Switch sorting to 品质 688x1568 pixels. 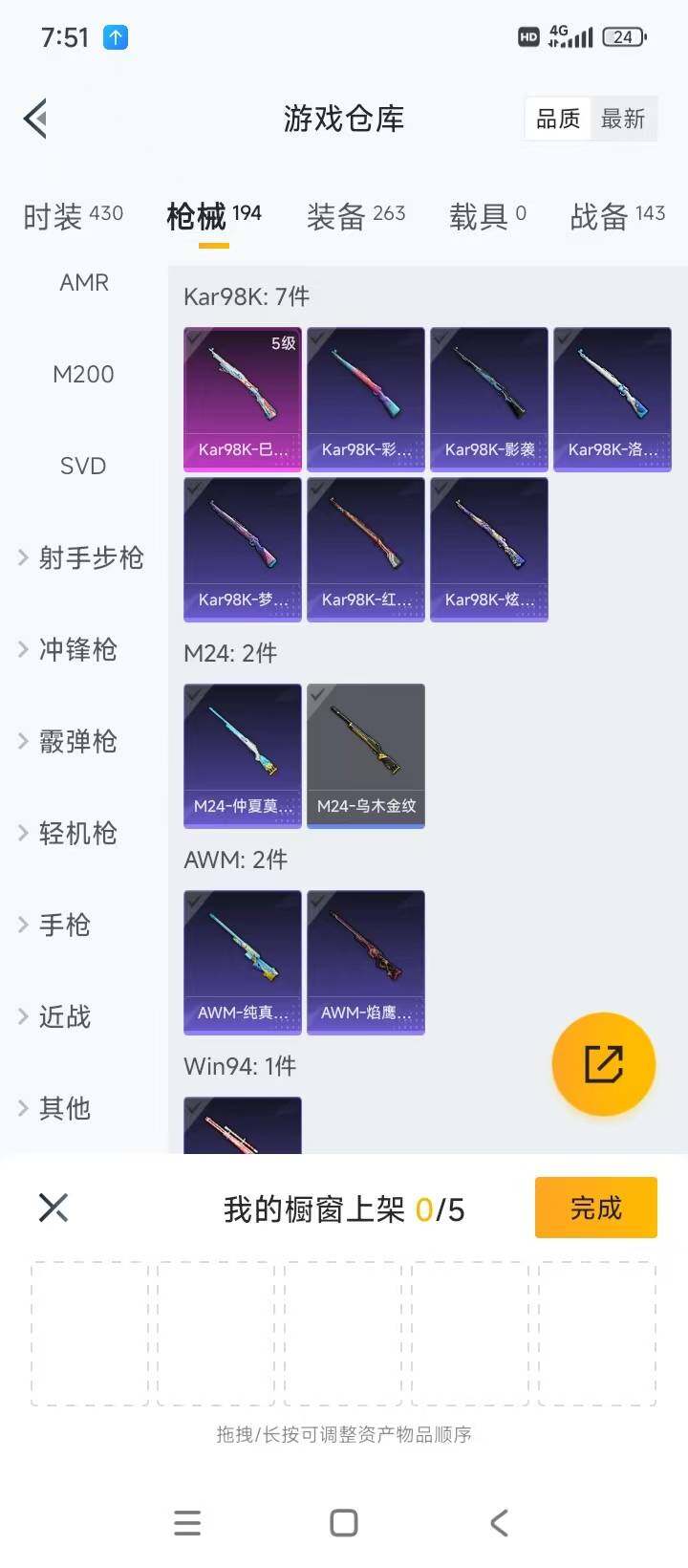coord(557,118)
